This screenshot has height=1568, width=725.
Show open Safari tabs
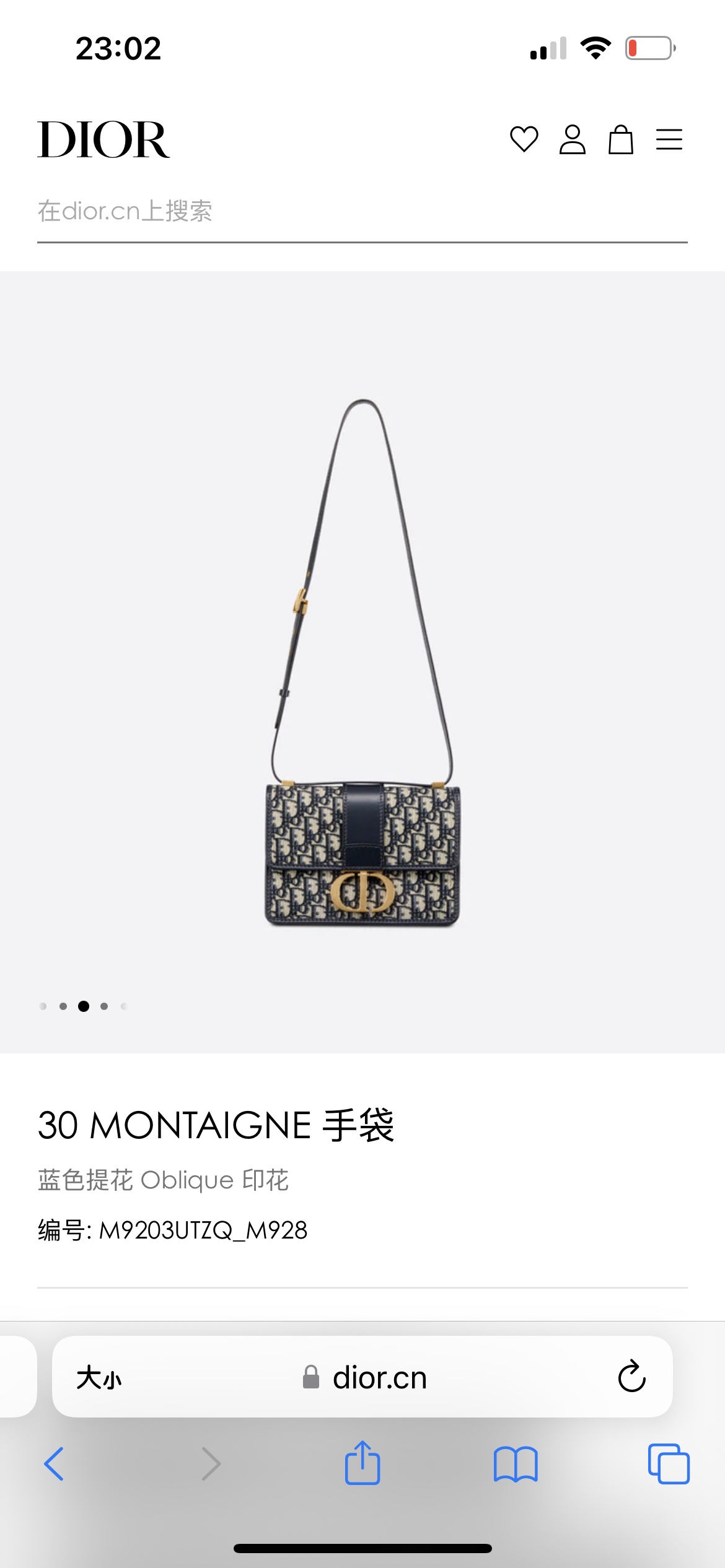pyautogui.click(x=669, y=1464)
